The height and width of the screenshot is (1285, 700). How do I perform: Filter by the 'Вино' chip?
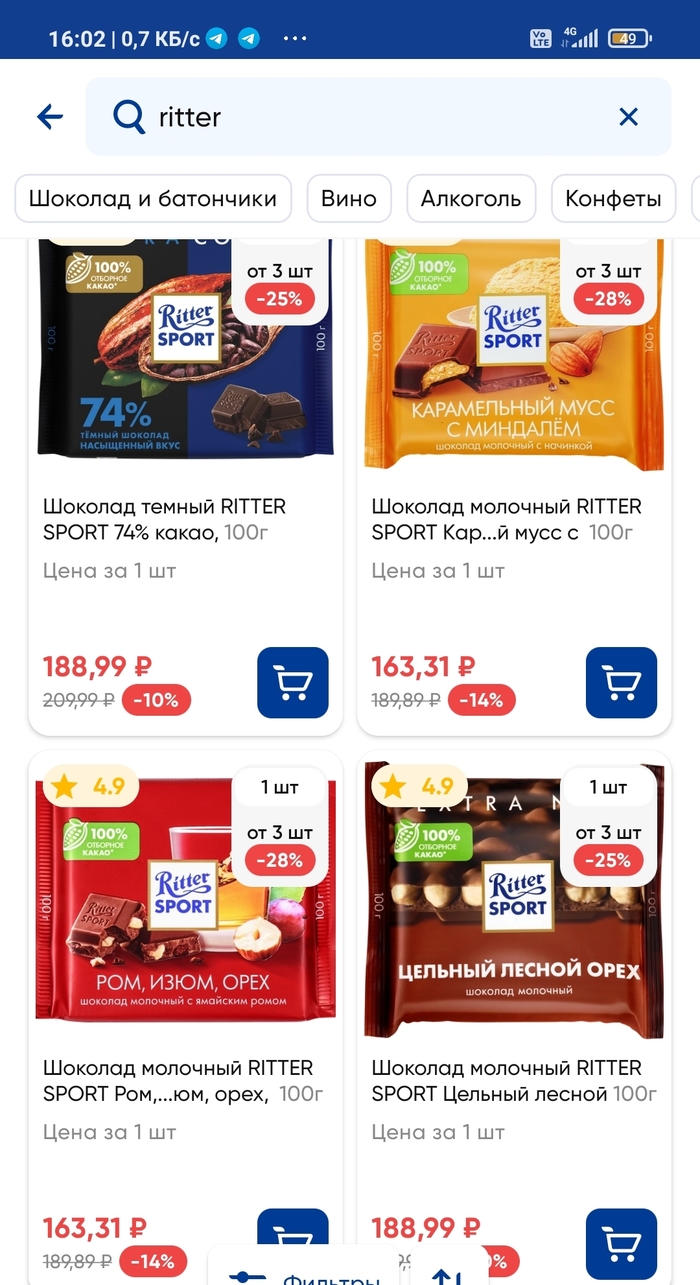pyautogui.click(x=348, y=198)
